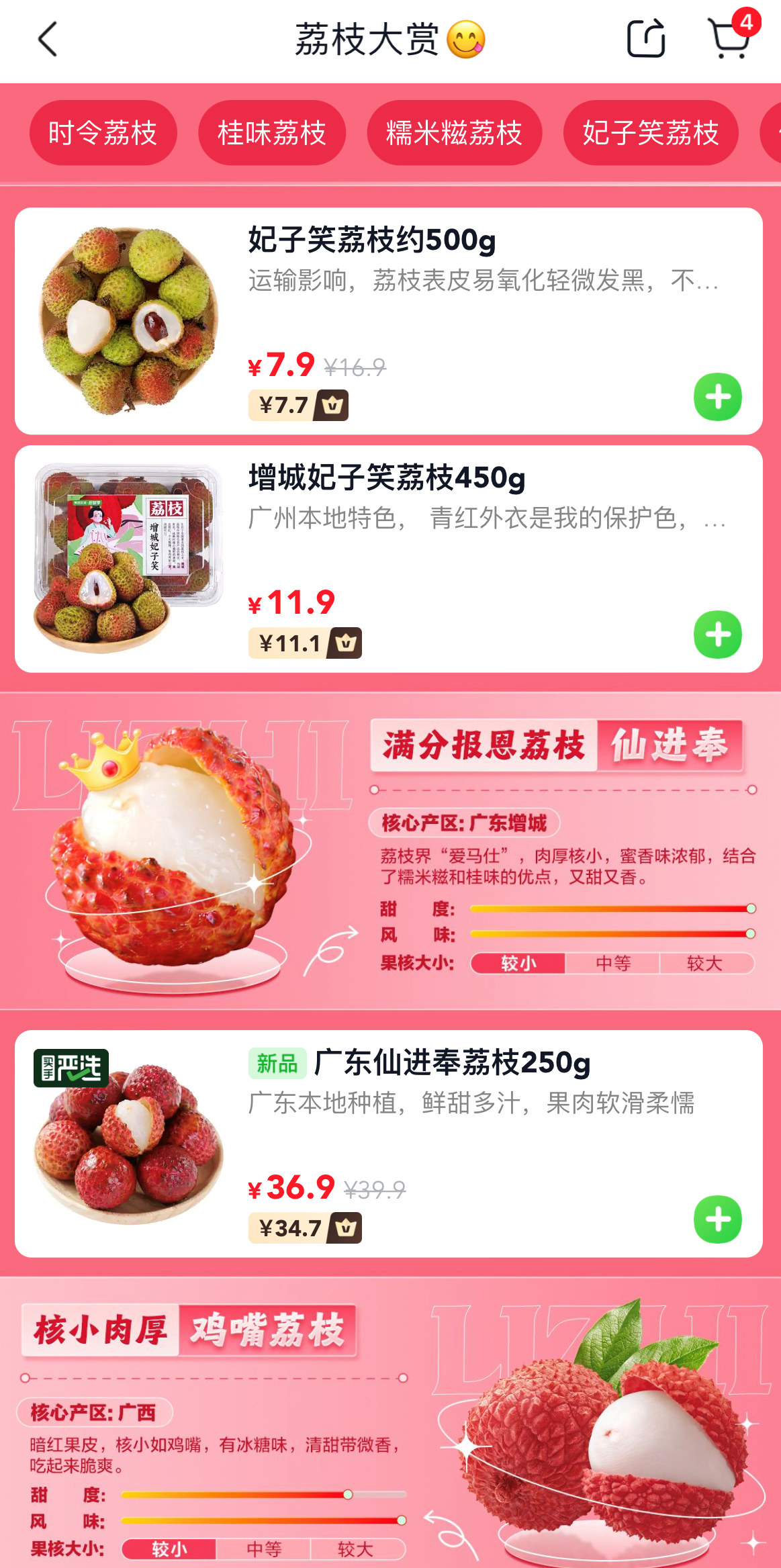Open the shopping cart
Screen dimensions: 781x1568
click(x=730, y=39)
